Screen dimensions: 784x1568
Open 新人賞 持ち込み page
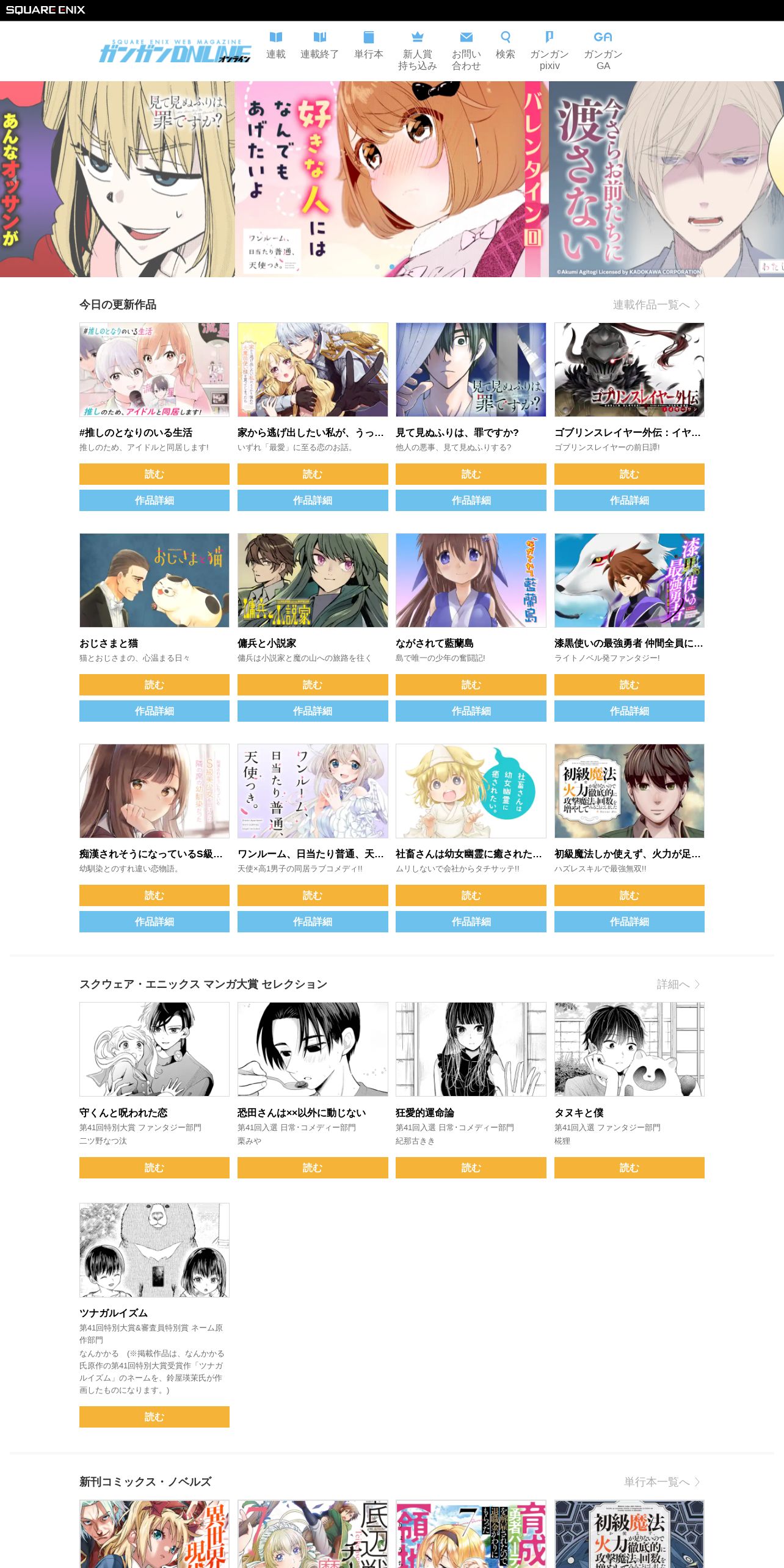pyautogui.click(x=418, y=51)
